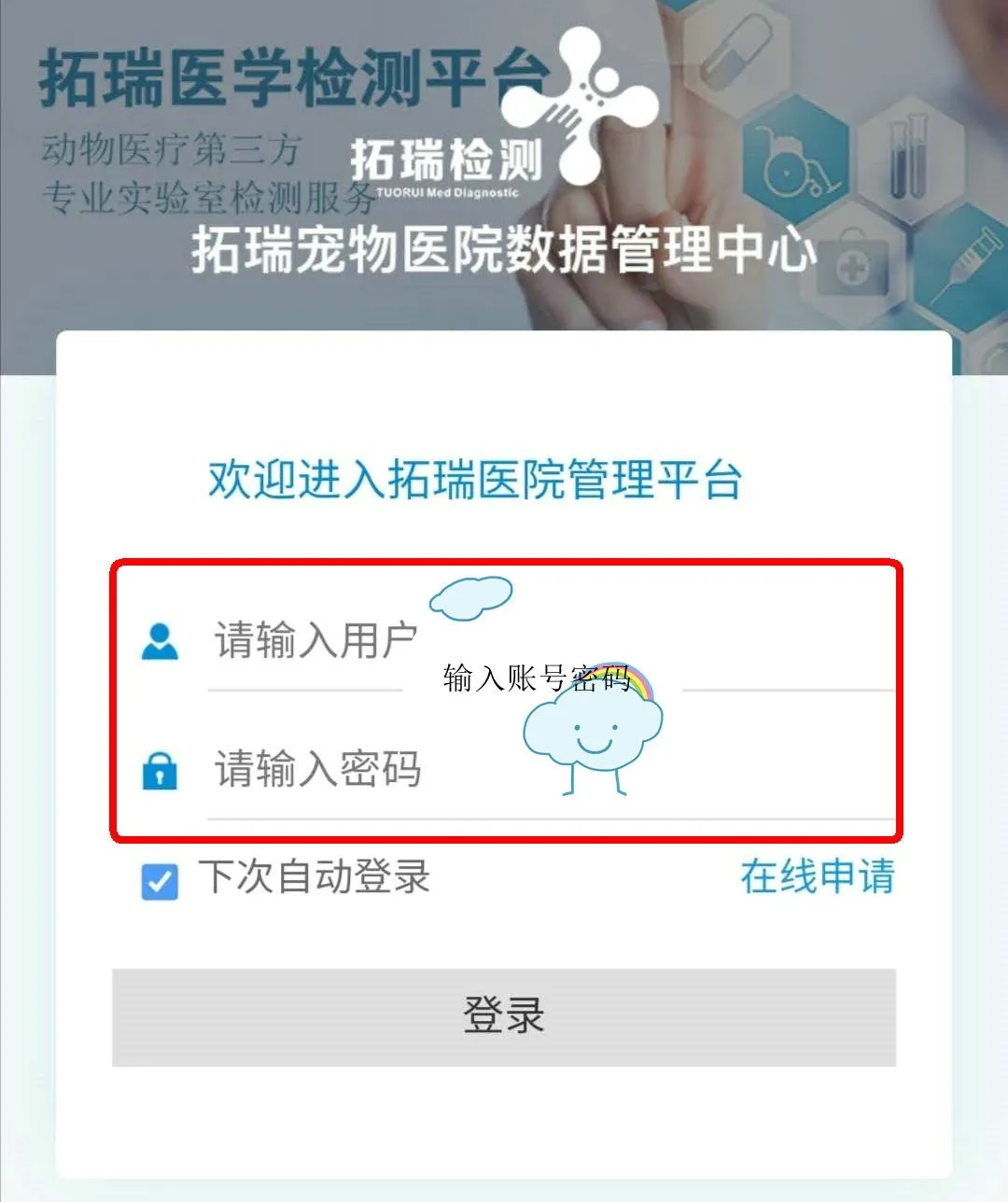This screenshot has width=1008, height=1202.
Task: Open the 在线申请 link
Action: 817,877
